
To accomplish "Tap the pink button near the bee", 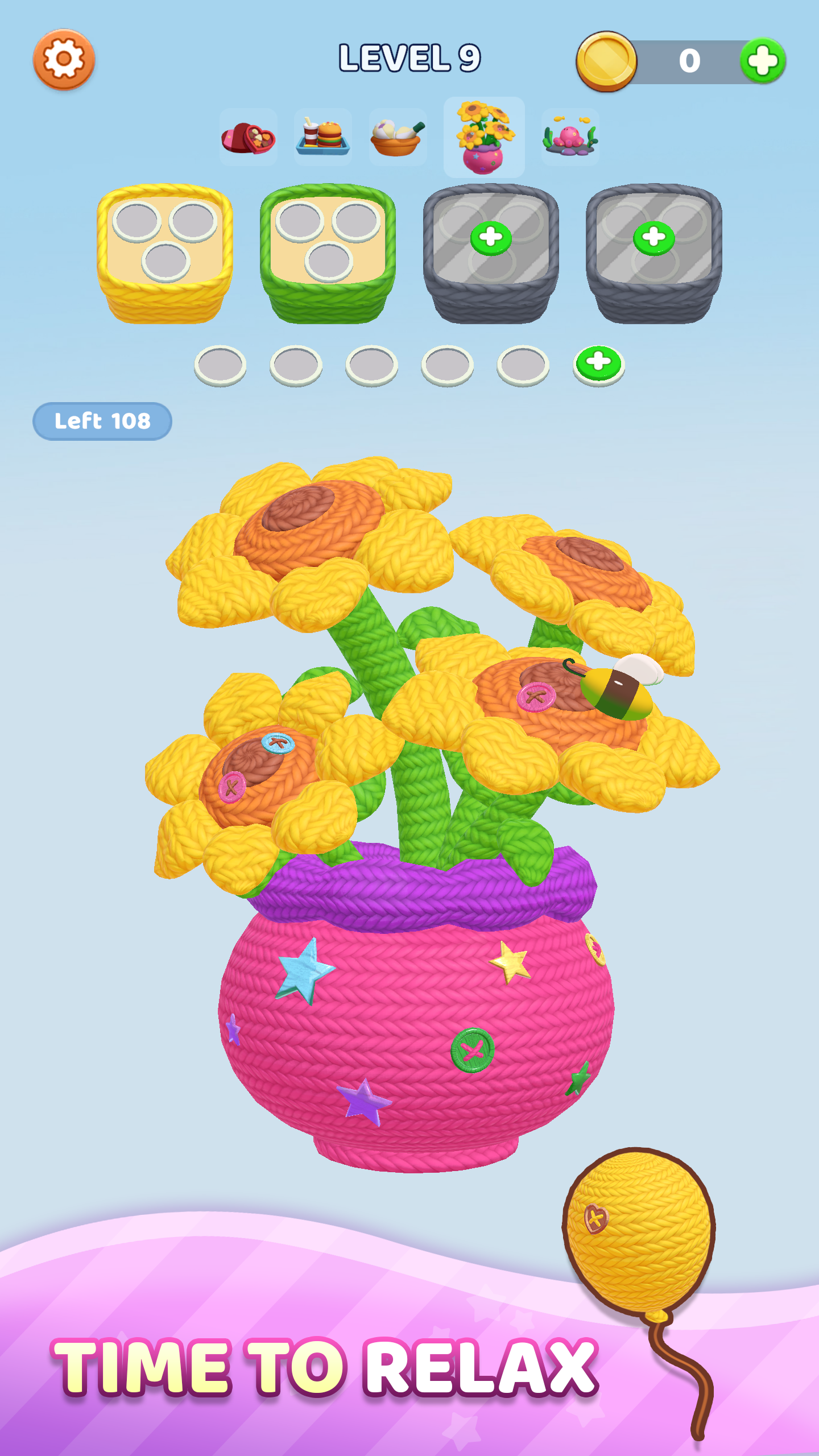I will [536, 697].
